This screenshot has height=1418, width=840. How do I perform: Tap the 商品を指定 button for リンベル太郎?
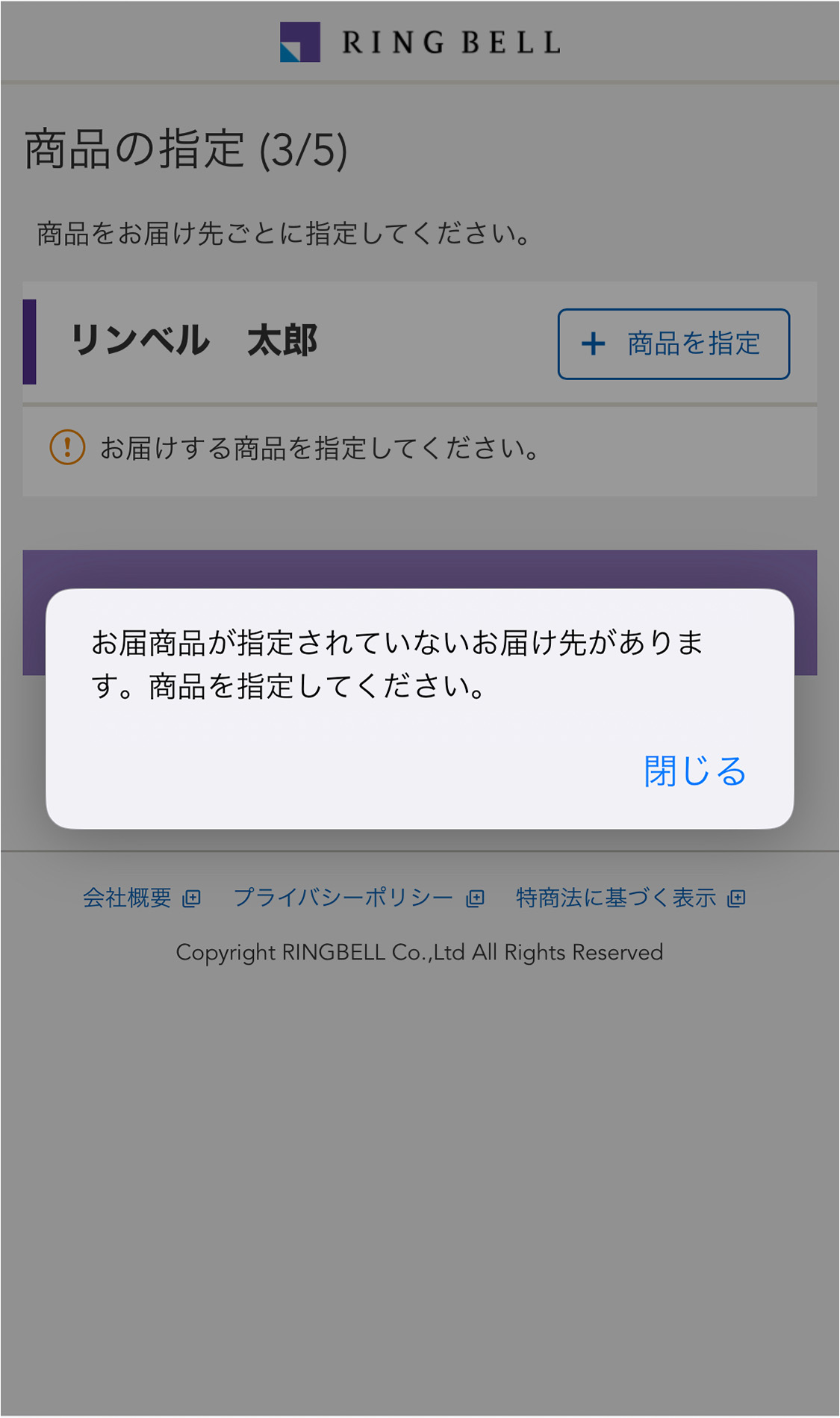673,344
